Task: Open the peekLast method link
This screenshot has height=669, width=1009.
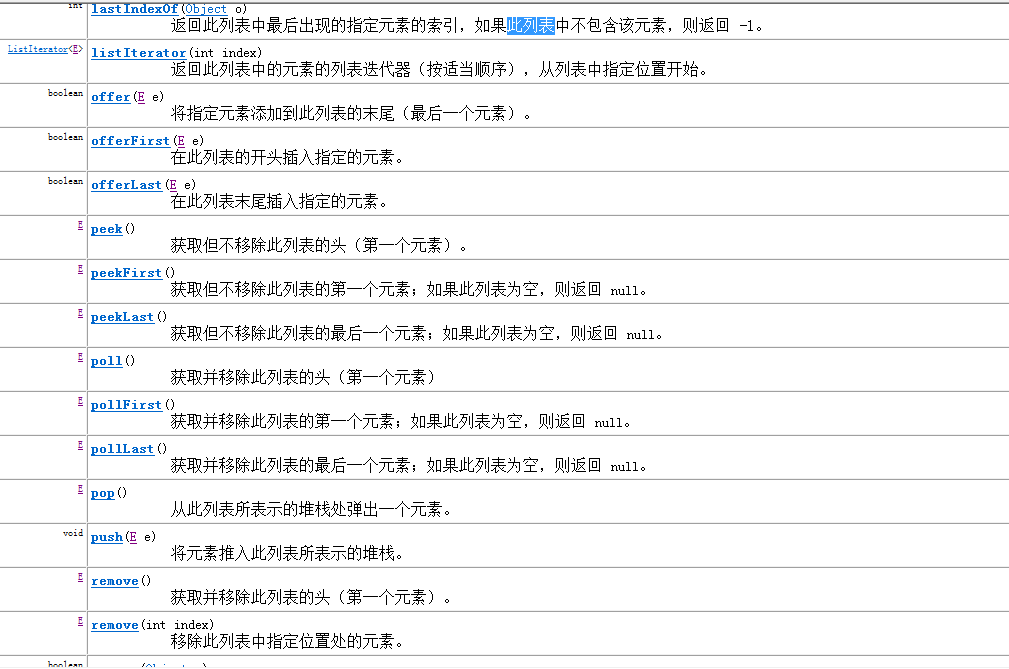Action: coord(122,317)
